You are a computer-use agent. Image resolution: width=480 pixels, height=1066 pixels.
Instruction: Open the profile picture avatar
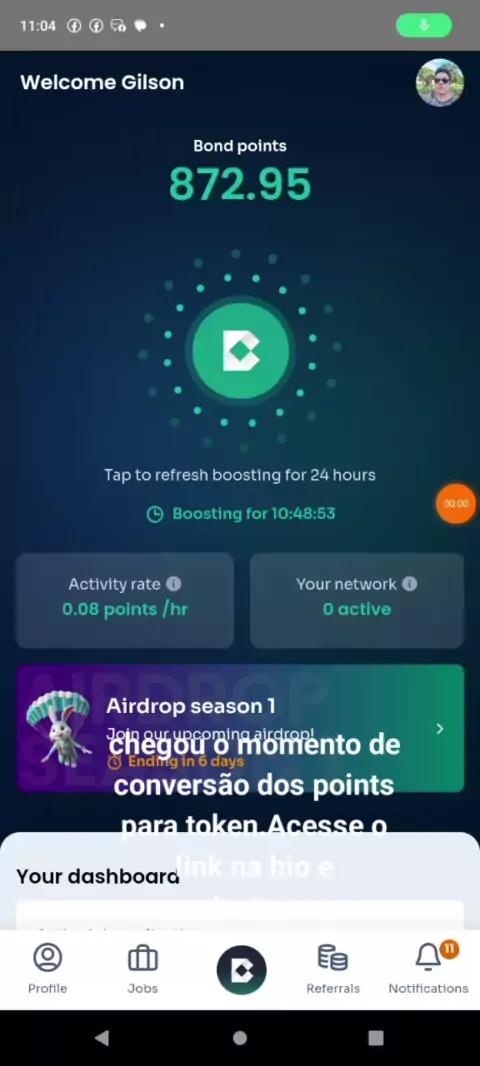click(440, 82)
